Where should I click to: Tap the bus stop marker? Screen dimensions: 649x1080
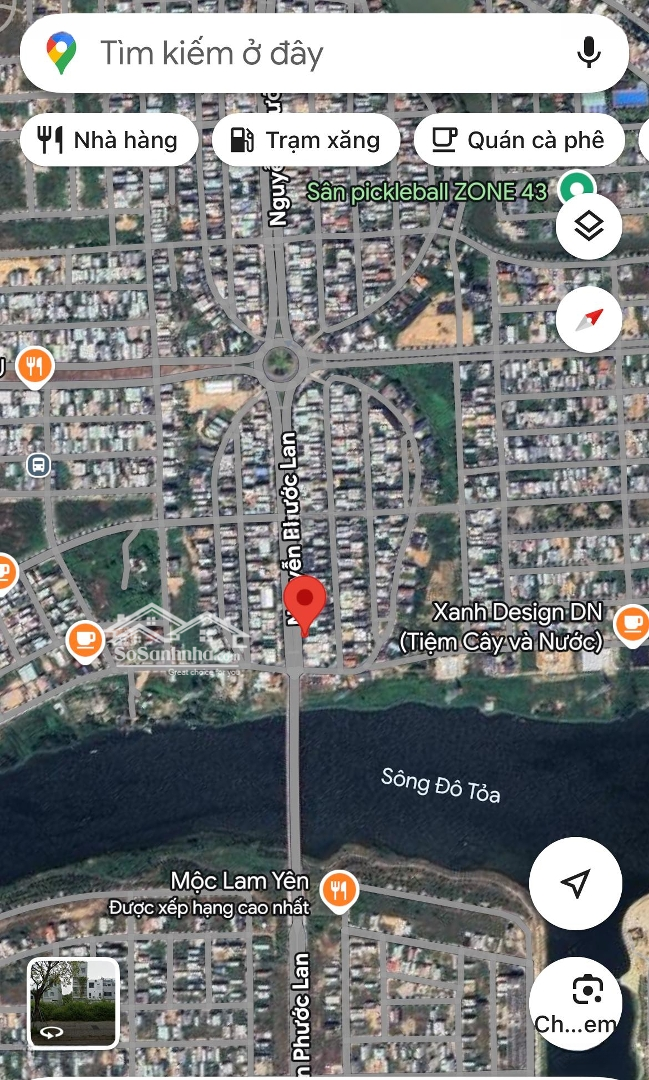tap(38, 464)
